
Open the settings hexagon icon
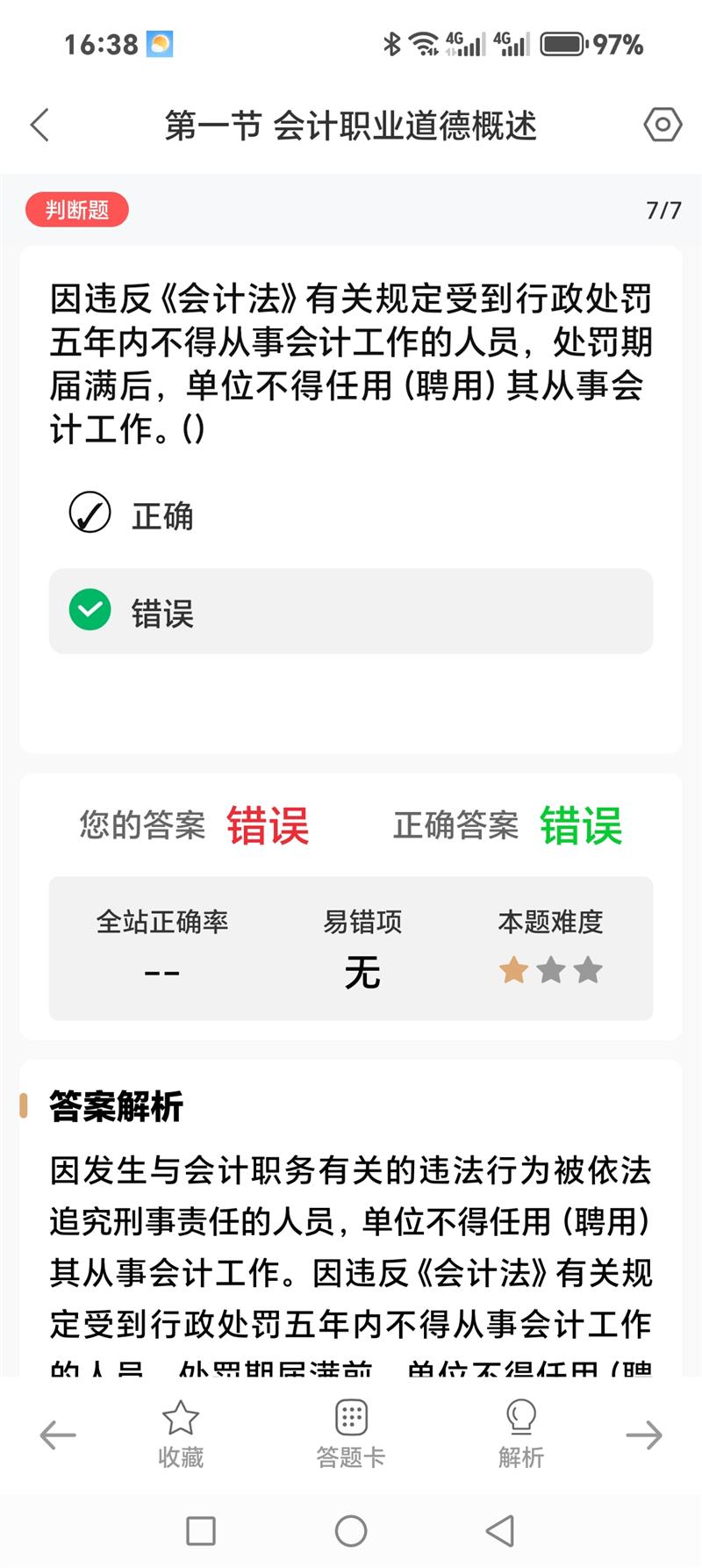(663, 125)
